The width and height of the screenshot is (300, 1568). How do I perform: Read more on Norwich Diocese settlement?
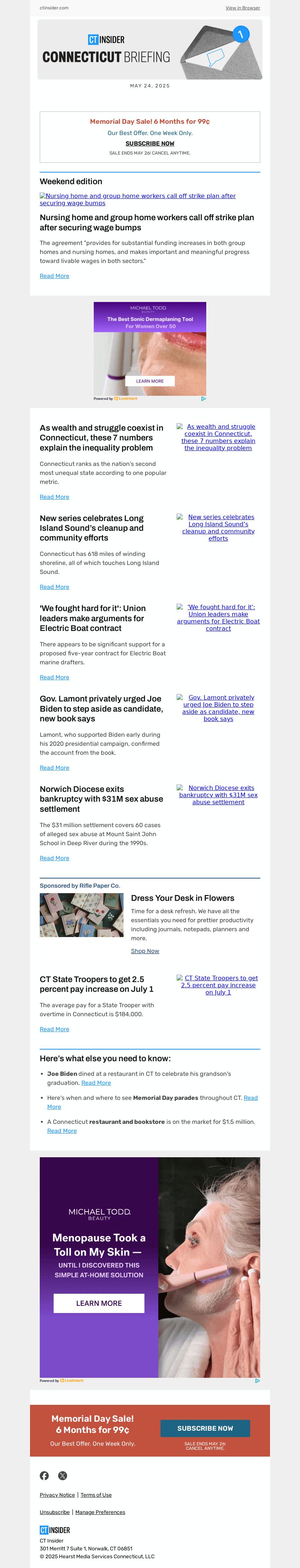point(54,858)
